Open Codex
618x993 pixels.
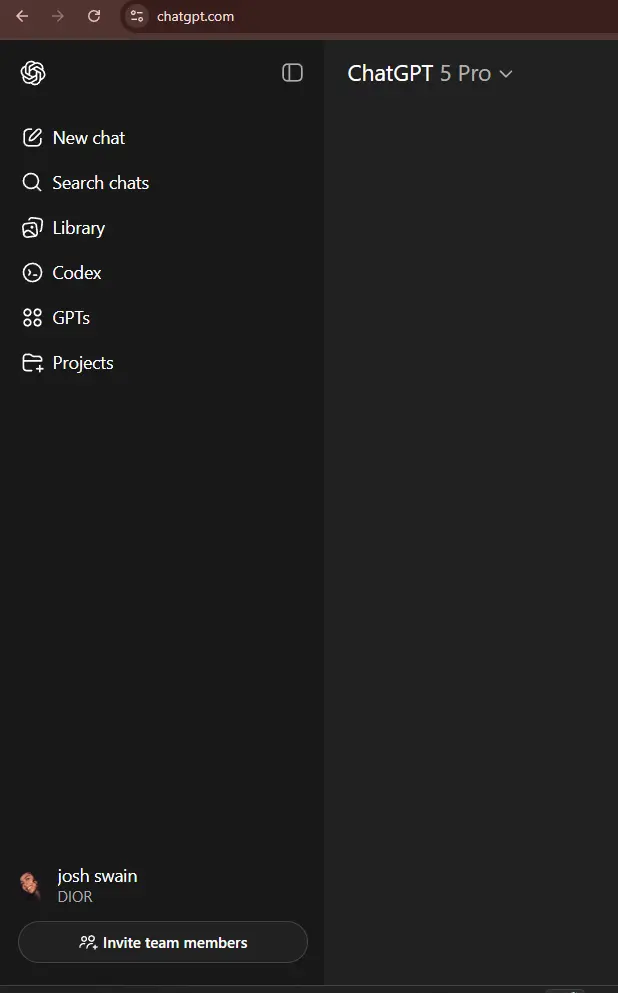(162, 272)
